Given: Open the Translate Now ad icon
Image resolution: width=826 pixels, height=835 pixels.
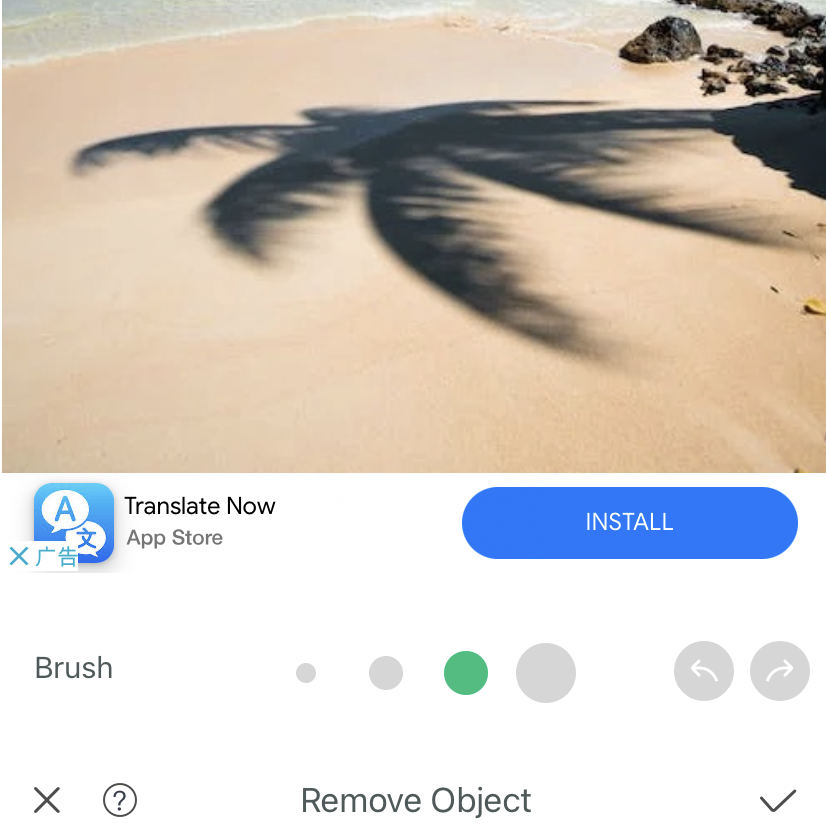Looking at the screenshot, I should click(x=74, y=520).
